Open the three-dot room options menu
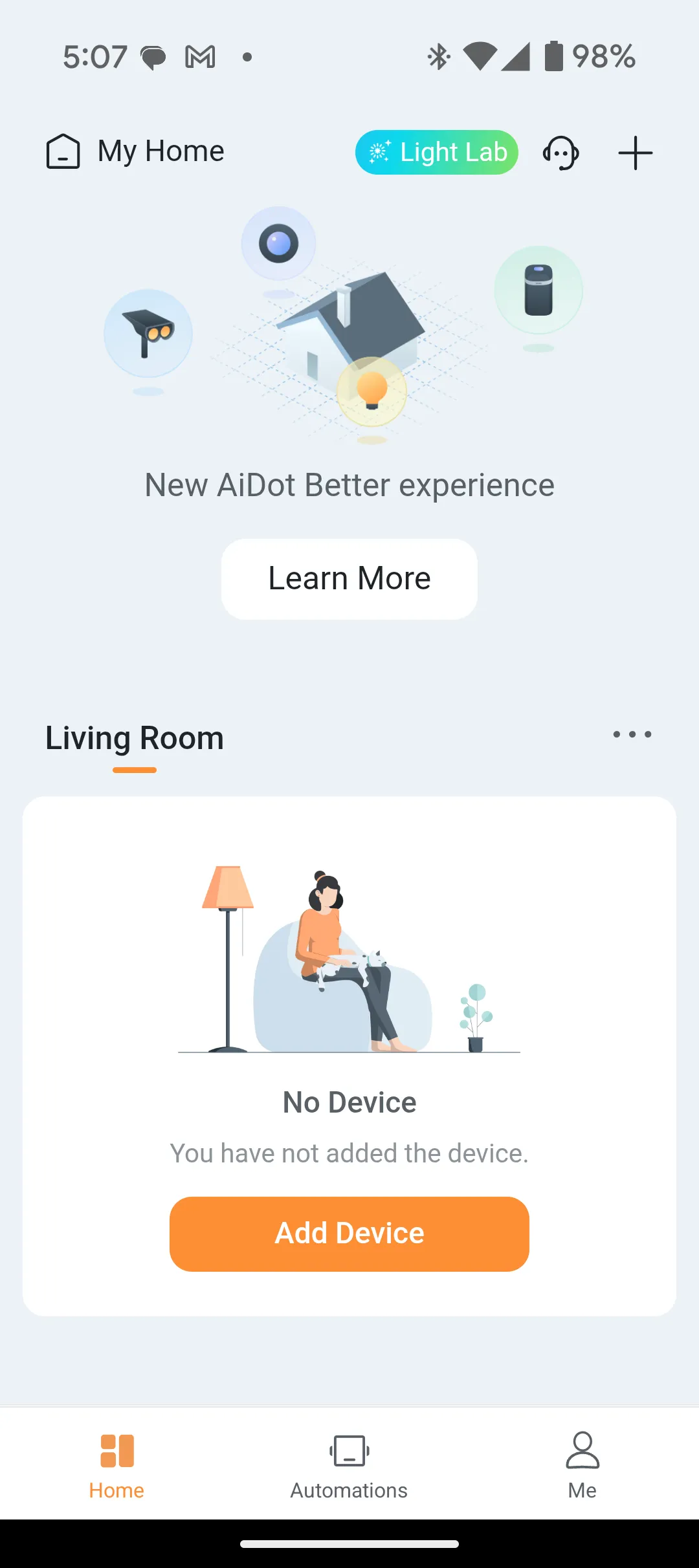Image resolution: width=699 pixels, height=1568 pixels. click(x=632, y=734)
